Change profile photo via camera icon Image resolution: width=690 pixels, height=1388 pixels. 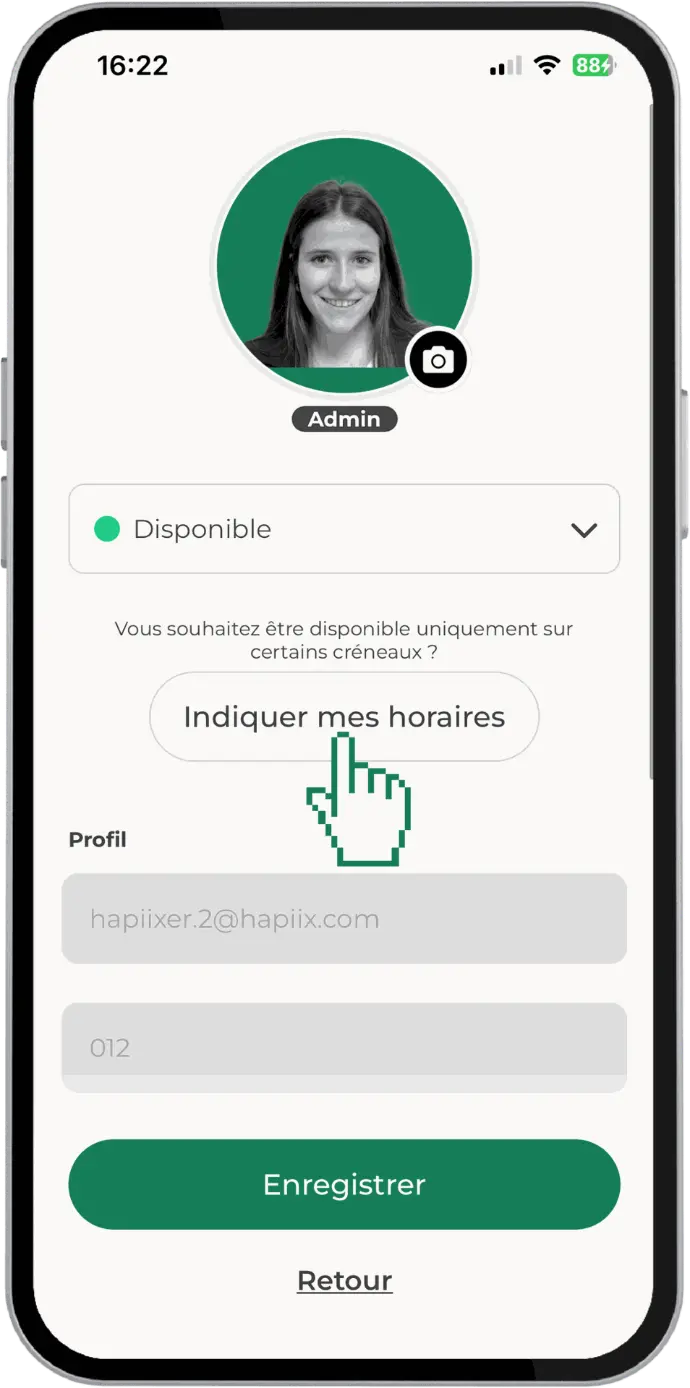click(437, 360)
